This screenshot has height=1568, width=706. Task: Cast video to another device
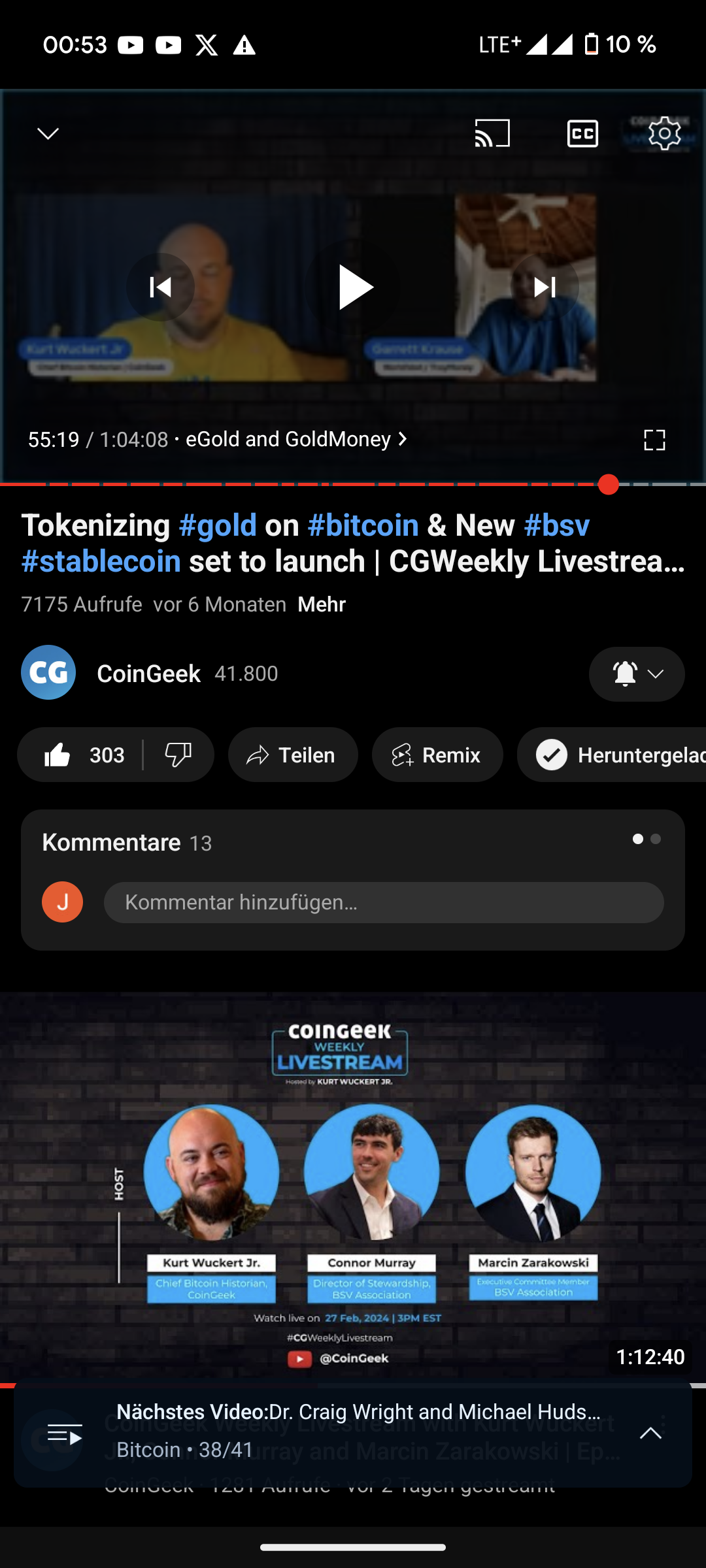(x=492, y=133)
